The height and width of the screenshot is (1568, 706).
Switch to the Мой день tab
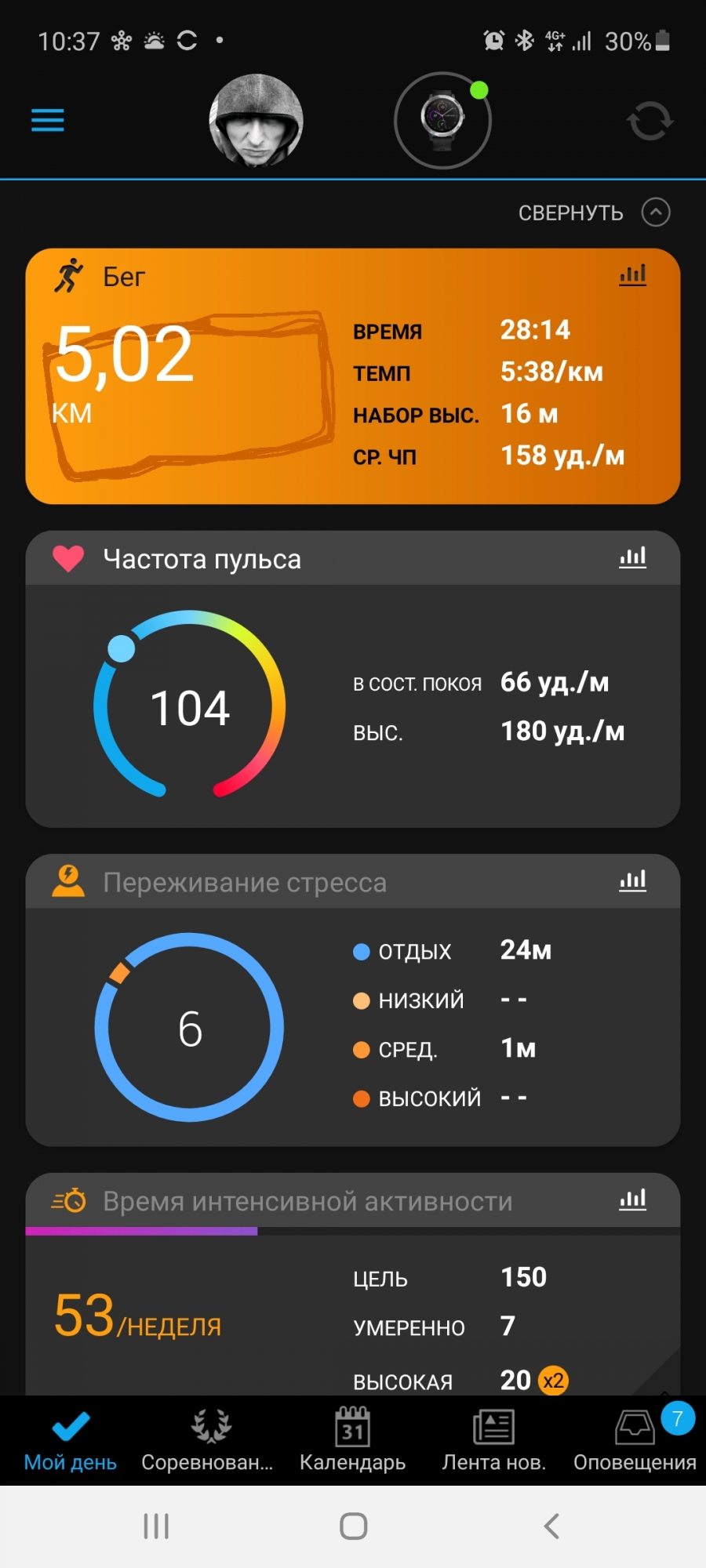click(70, 1441)
